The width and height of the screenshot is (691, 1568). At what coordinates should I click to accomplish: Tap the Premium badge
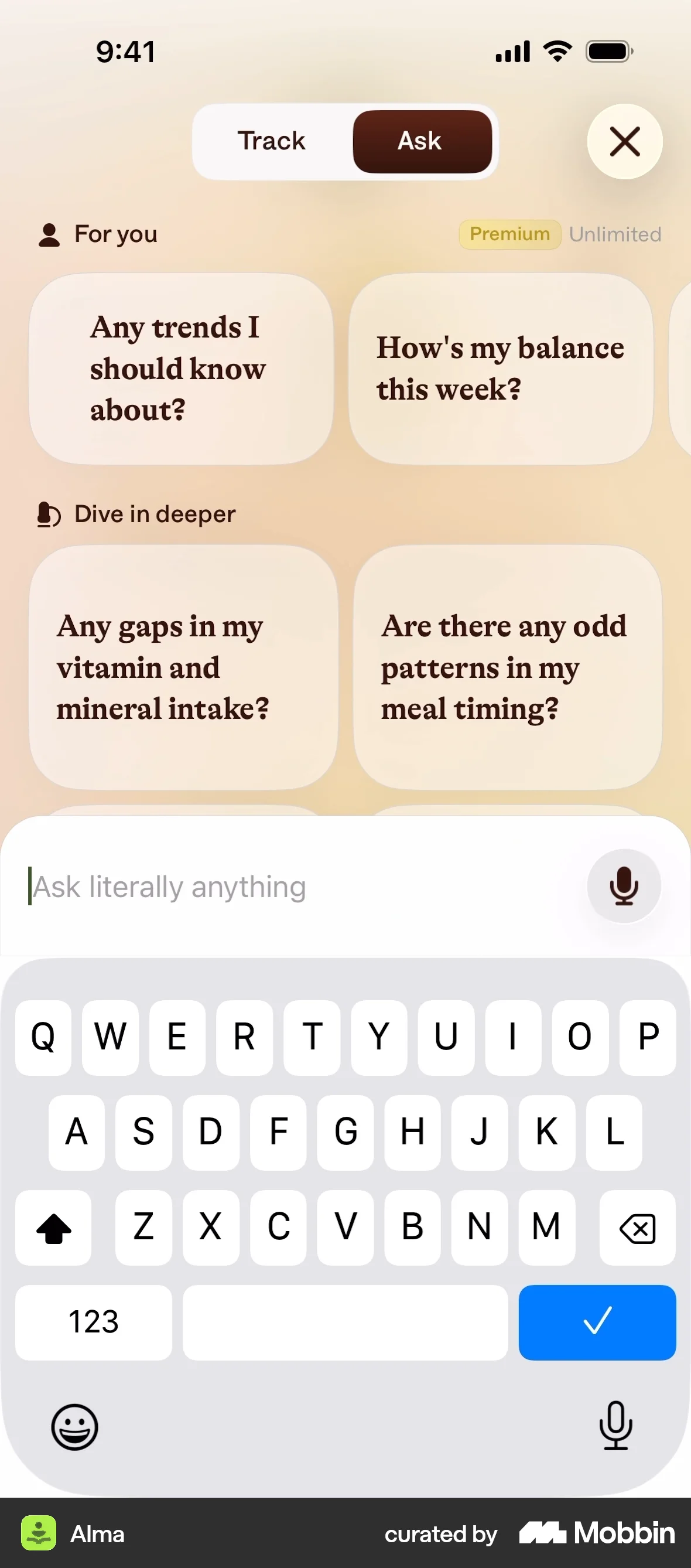[x=509, y=234]
